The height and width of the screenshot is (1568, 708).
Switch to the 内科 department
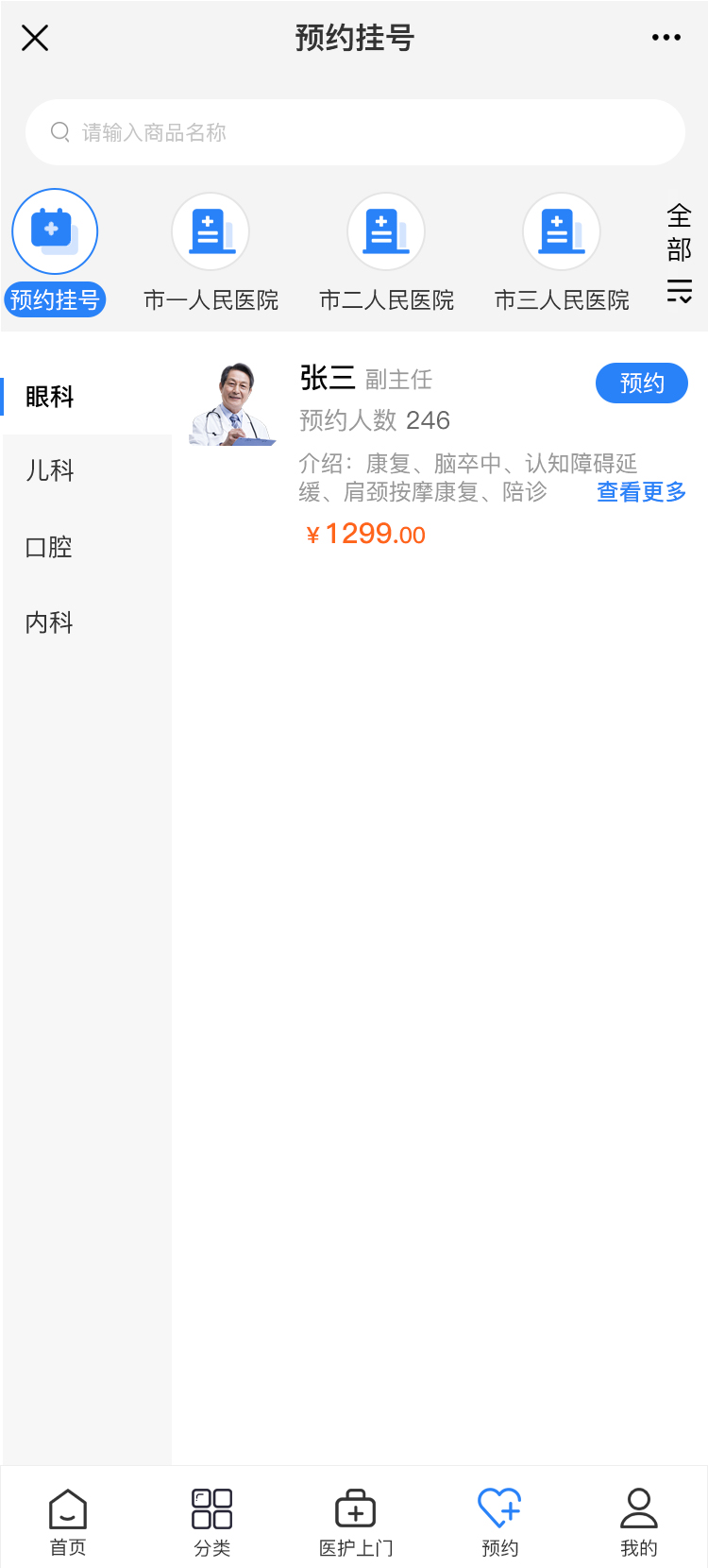(50, 622)
